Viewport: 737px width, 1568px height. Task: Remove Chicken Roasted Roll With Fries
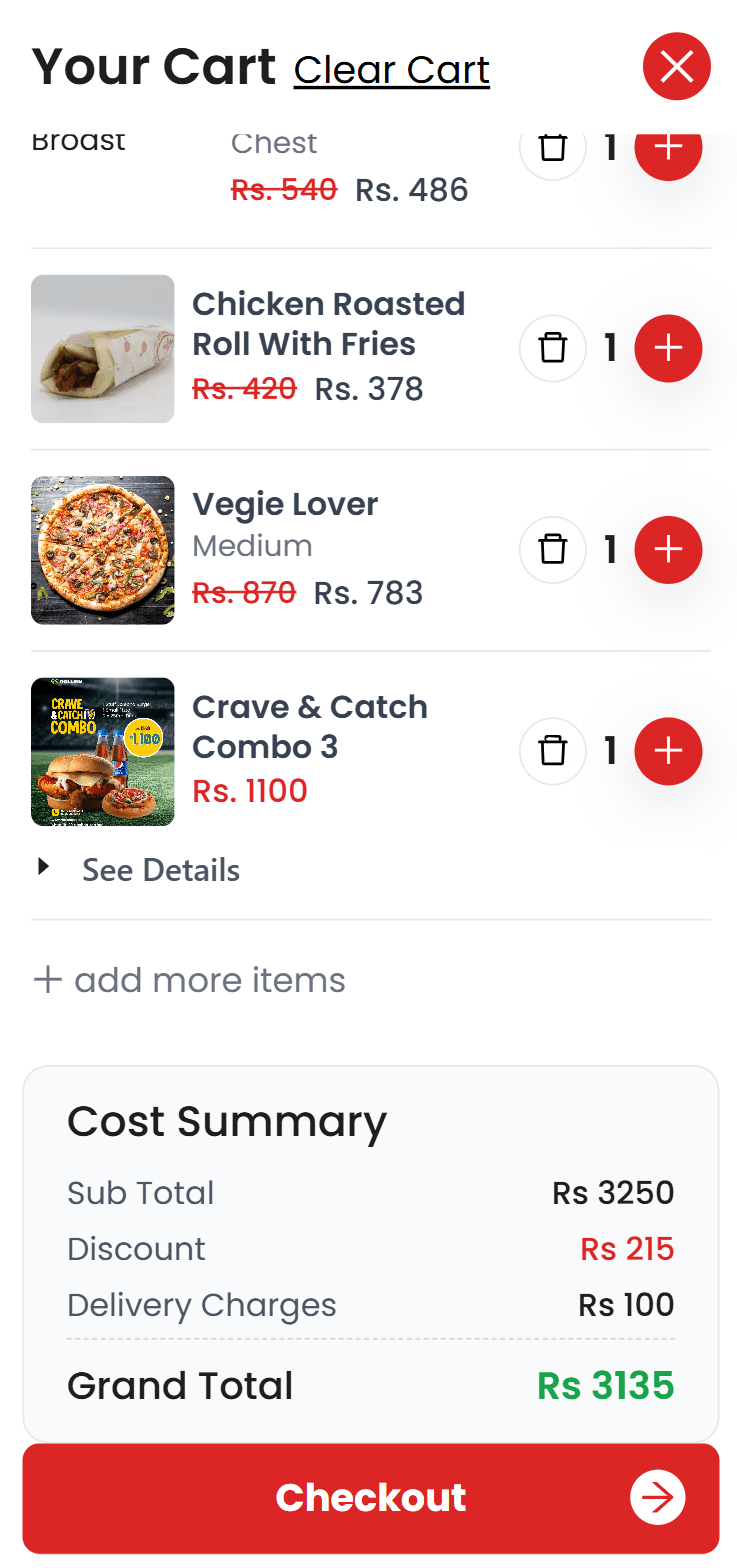click(x=552, y=348)
